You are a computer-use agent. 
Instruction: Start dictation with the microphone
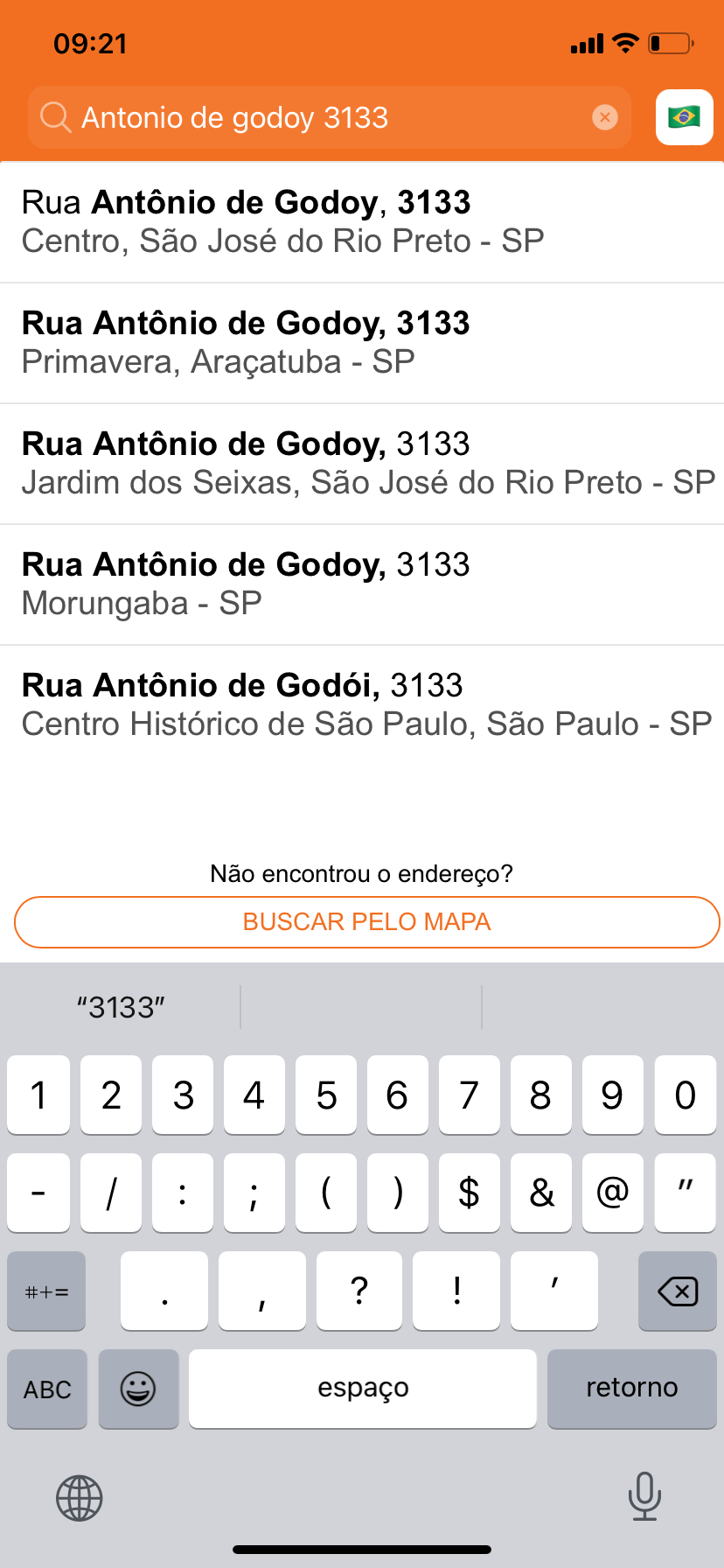pos(644,1496)
